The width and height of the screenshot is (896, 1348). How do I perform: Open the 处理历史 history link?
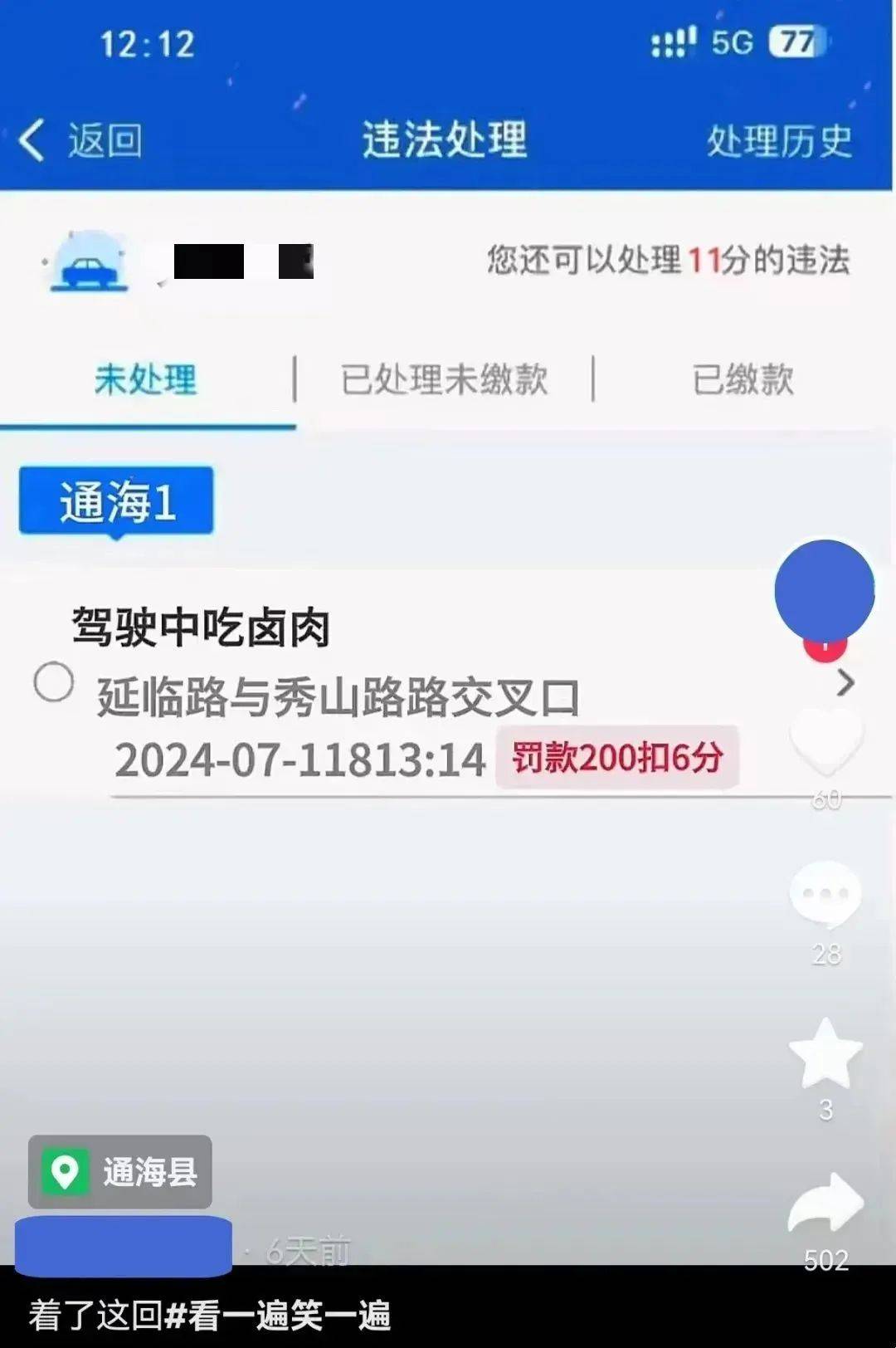[777, 140]
